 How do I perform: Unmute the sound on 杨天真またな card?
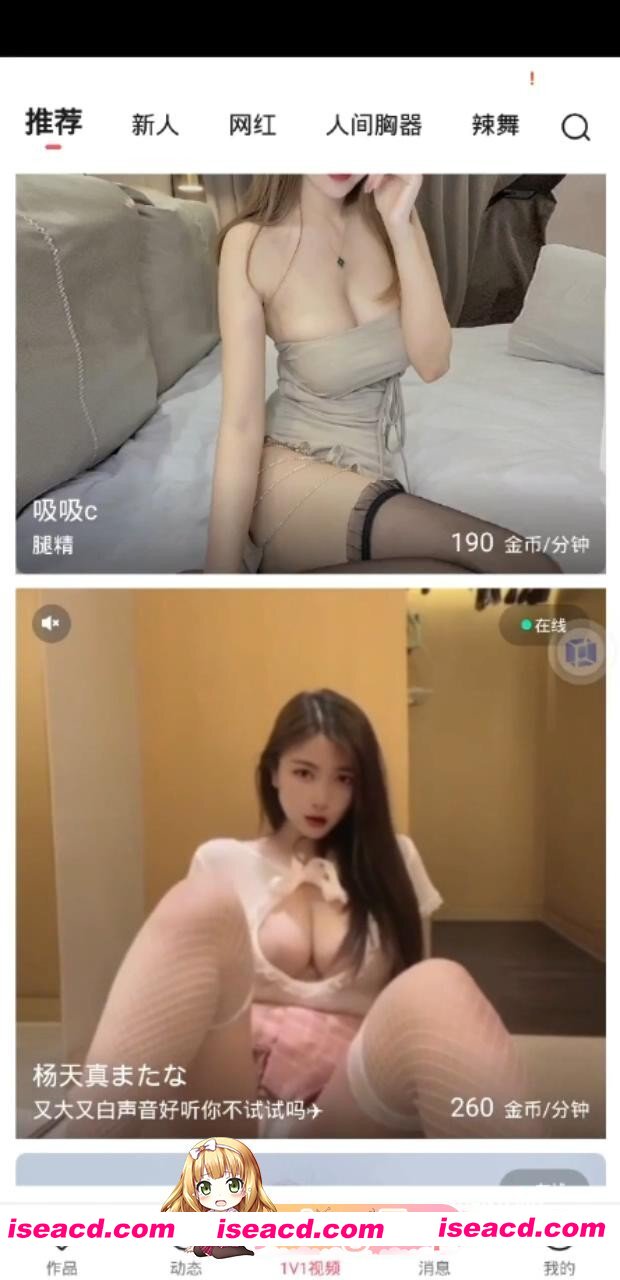51,624
